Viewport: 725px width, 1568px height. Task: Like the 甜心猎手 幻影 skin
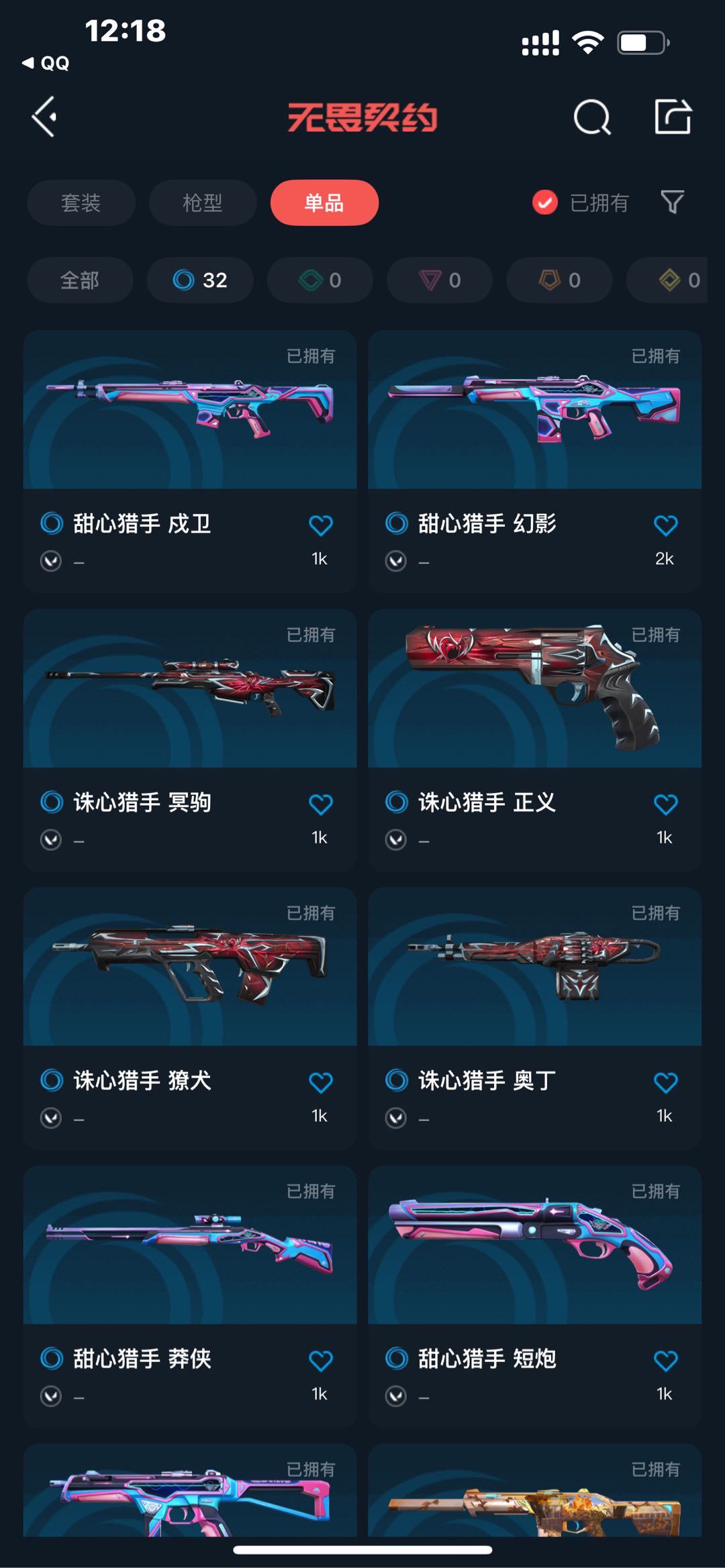click(x=665, y=525)
